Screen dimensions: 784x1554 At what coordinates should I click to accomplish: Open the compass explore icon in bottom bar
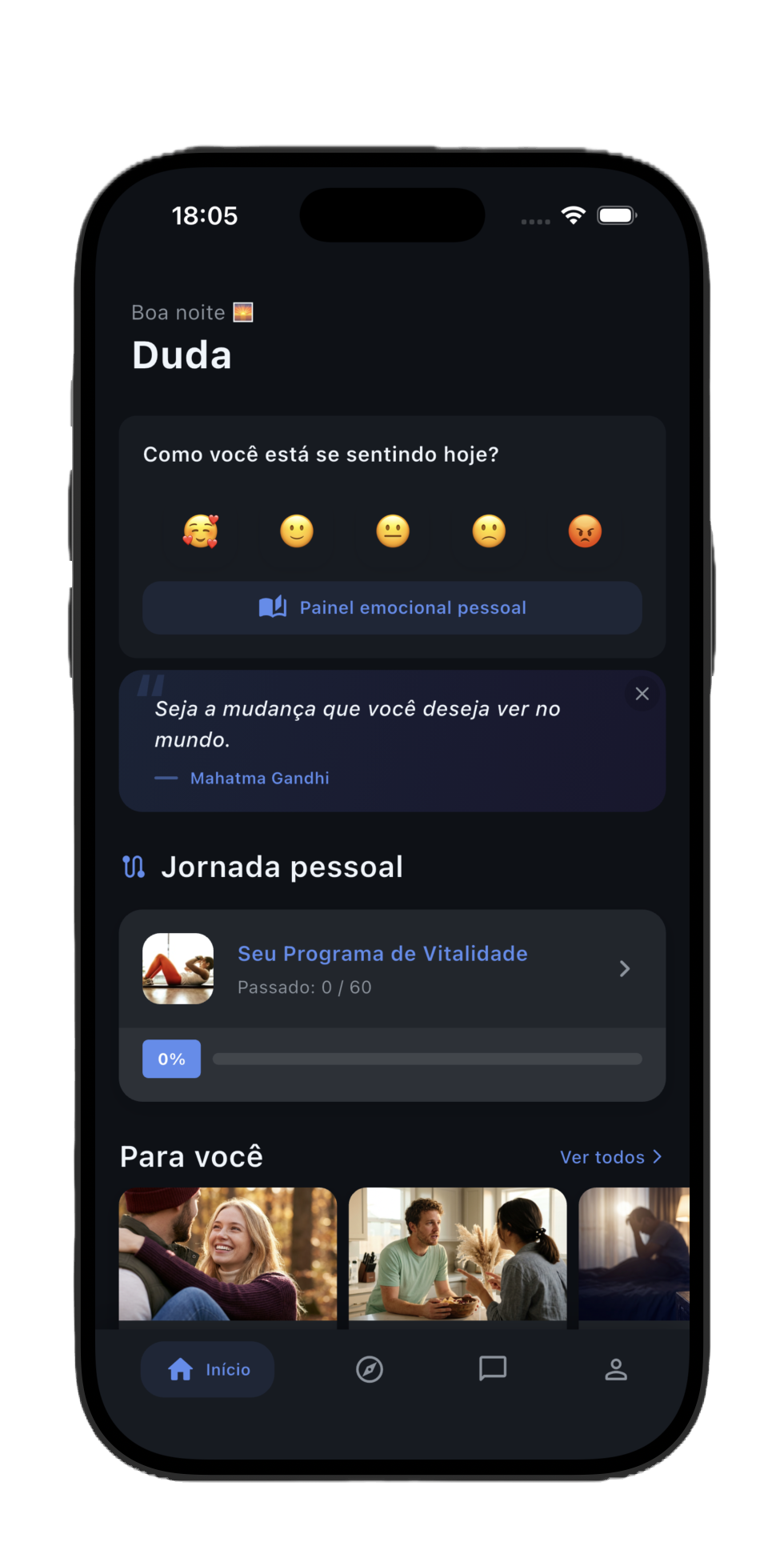[370, 1368]
